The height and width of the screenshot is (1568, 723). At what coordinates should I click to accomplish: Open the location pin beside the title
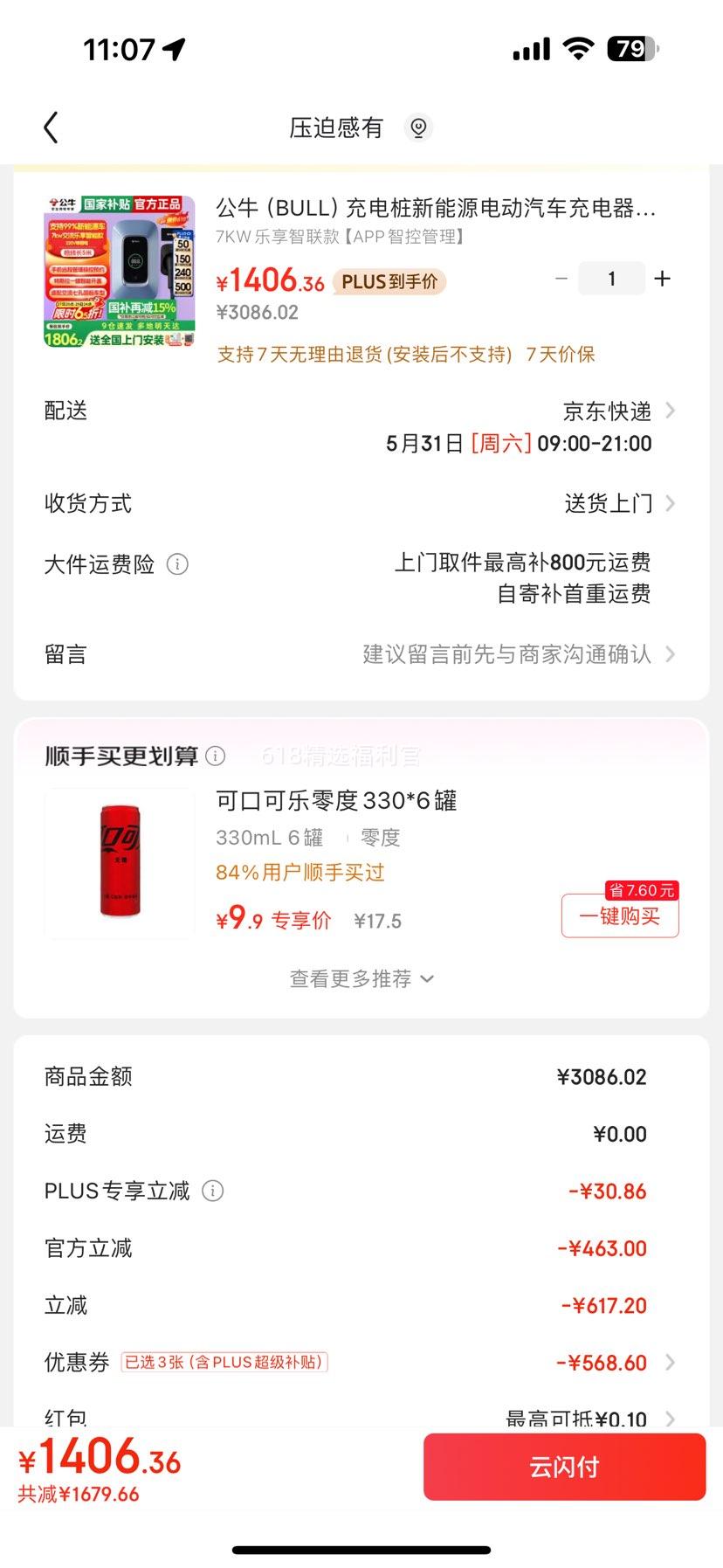point(419,128)
